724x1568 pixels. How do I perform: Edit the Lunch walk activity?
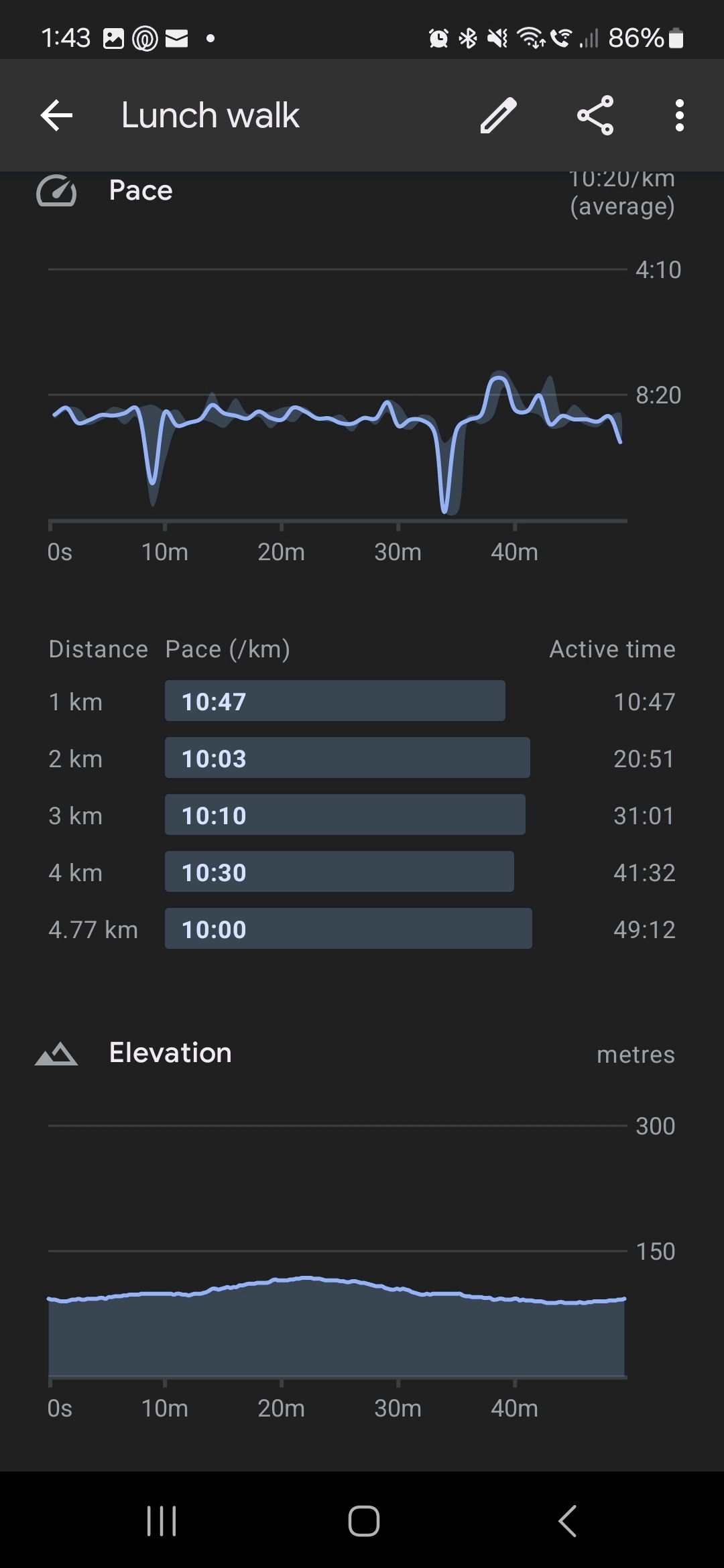coord(499,115)
